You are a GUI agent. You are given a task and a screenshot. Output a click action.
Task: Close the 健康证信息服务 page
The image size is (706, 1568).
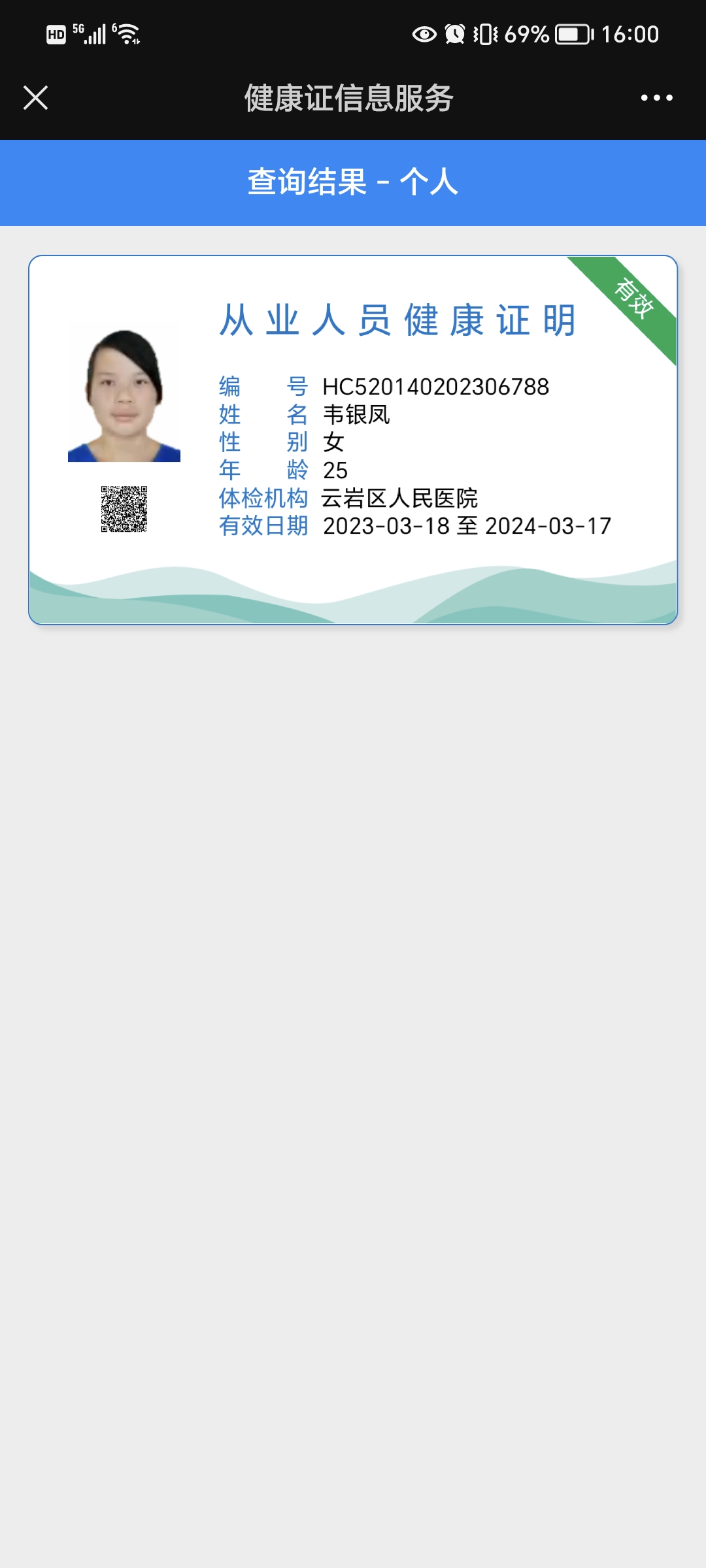pyautogui.click(x=35, y=98)
